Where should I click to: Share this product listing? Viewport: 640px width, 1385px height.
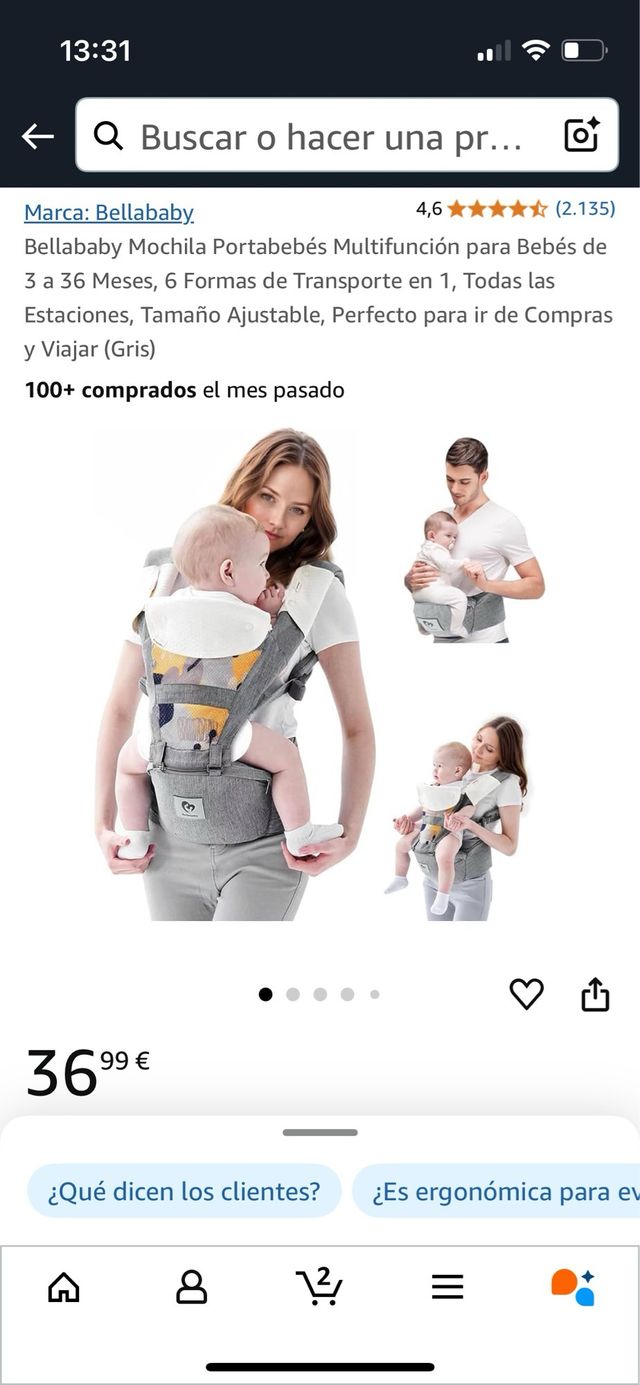coord(595,994)
